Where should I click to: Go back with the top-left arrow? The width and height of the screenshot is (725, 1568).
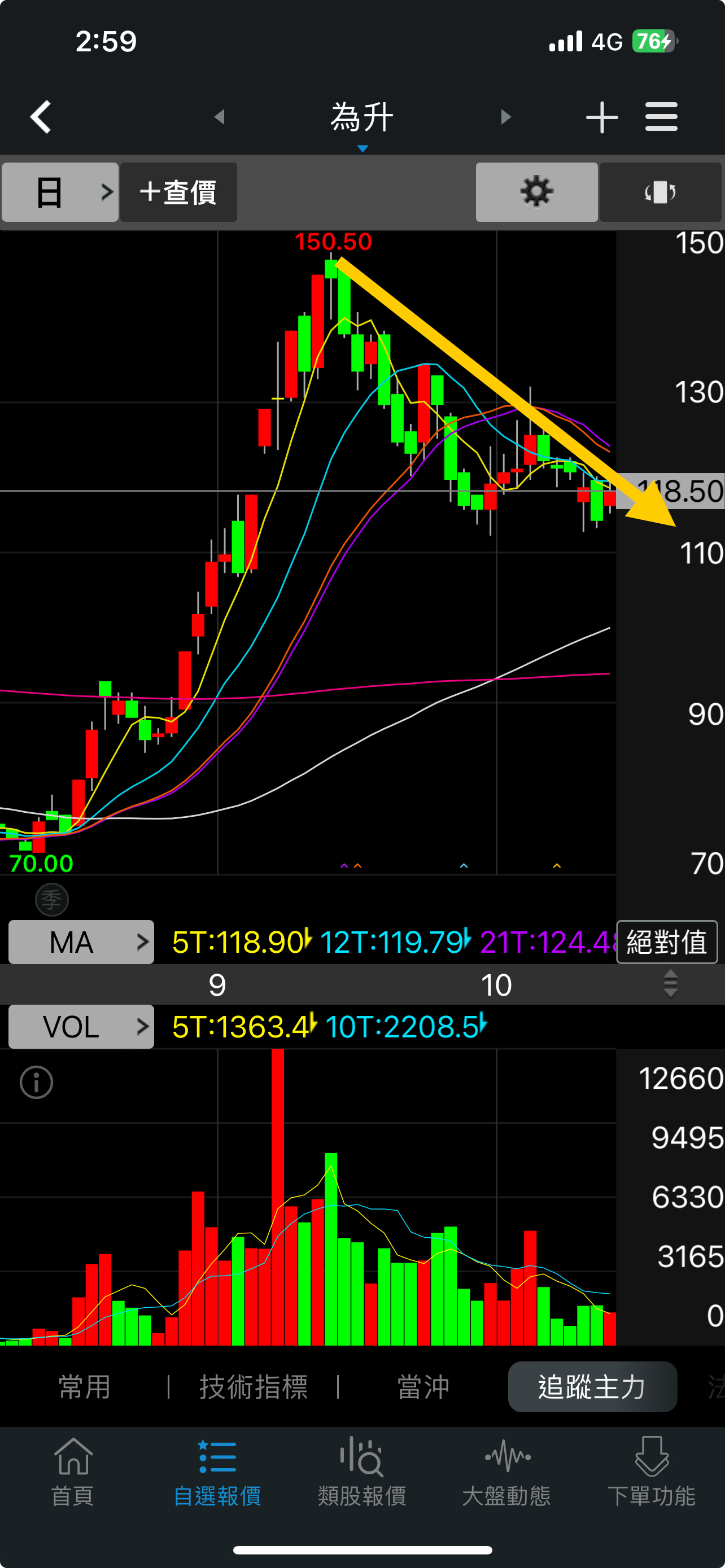pos(41,117)
